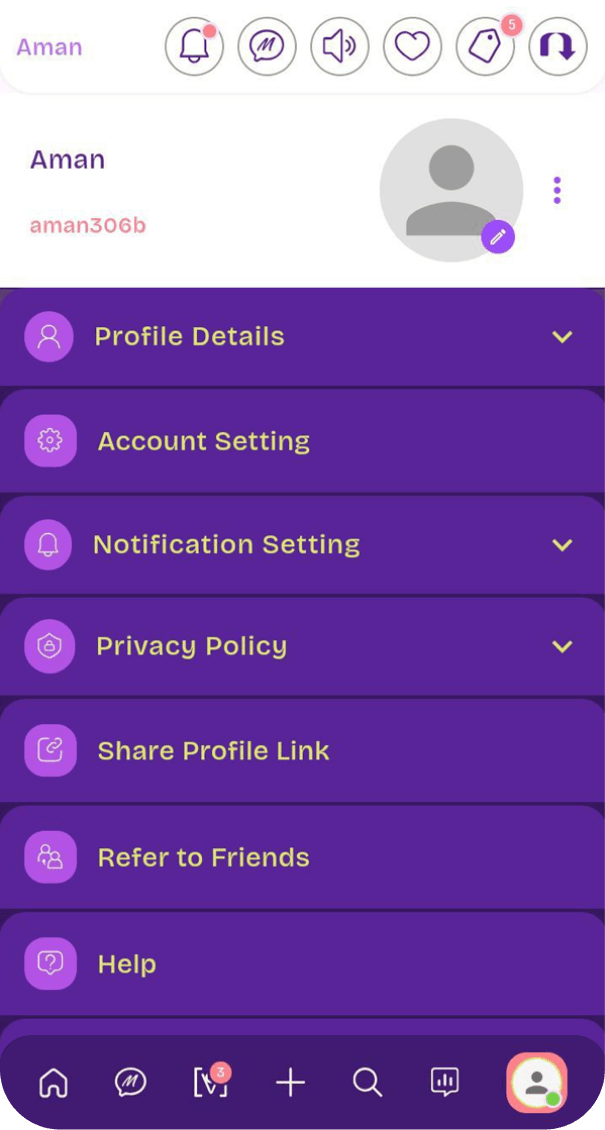Open the tag icon with badge 5
Image resolution: width=605 pixels, height=1130 pixels.
(x=485, y=47)
